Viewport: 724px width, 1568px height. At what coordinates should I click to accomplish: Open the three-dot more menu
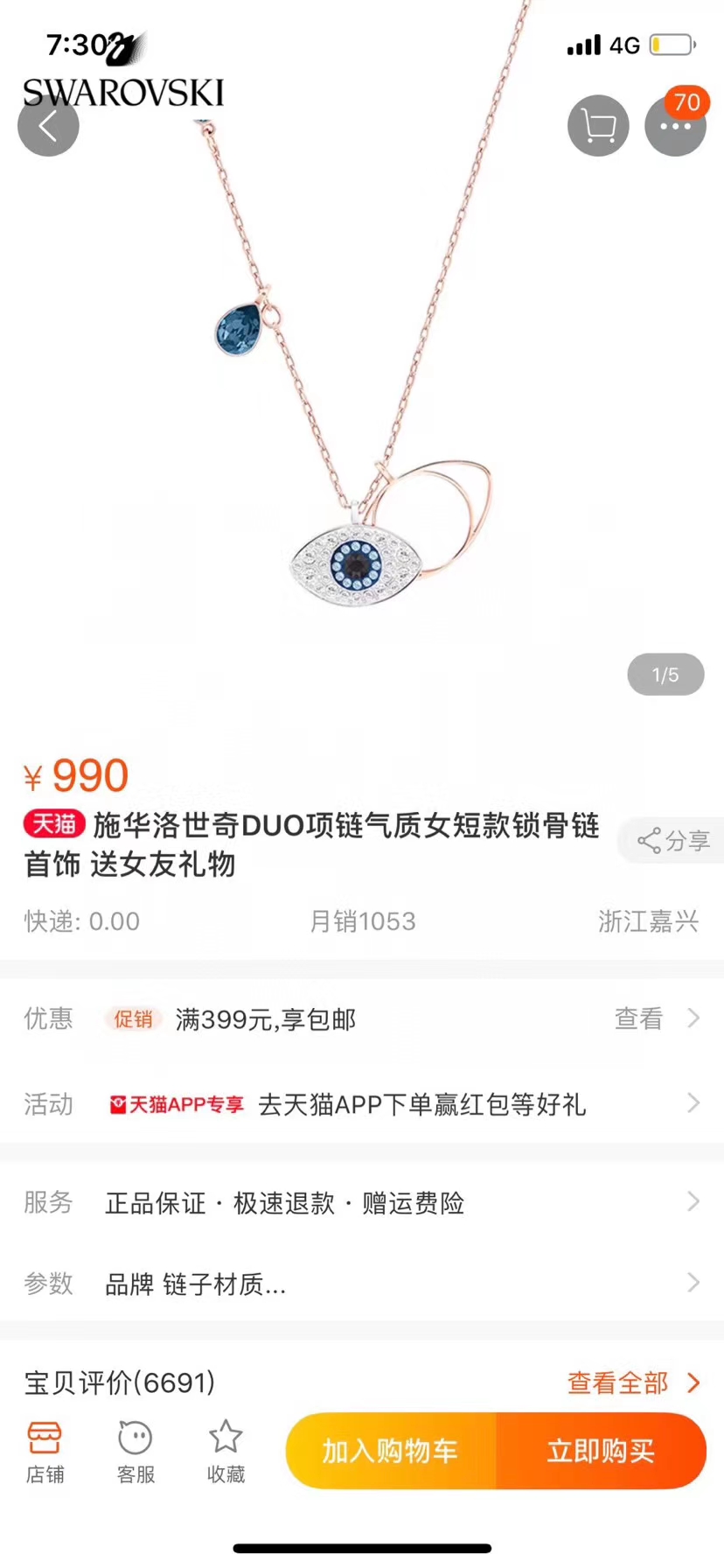click(675, 126)
